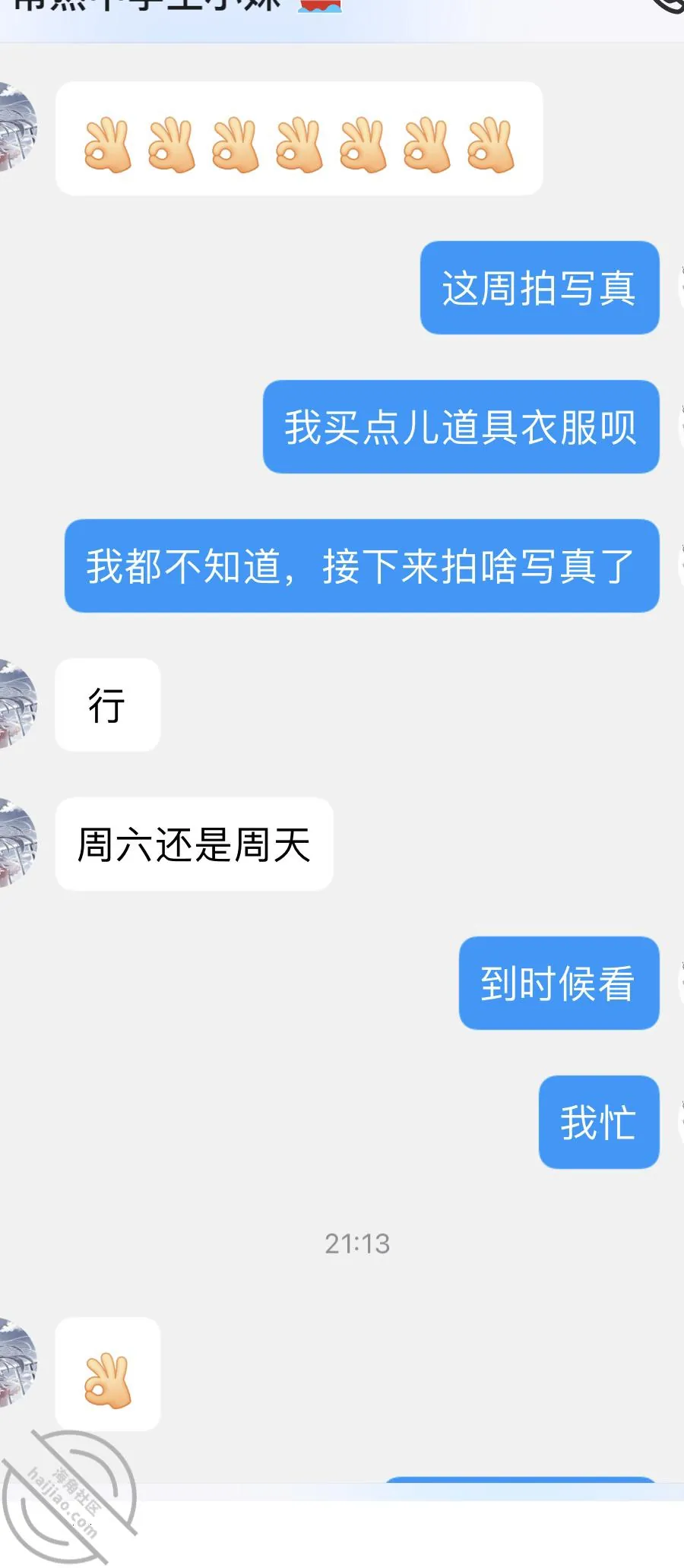Tap the avatar next to "周六还是周天"
The width and height of the screenshot is (684, 1568).
(17, 844)
